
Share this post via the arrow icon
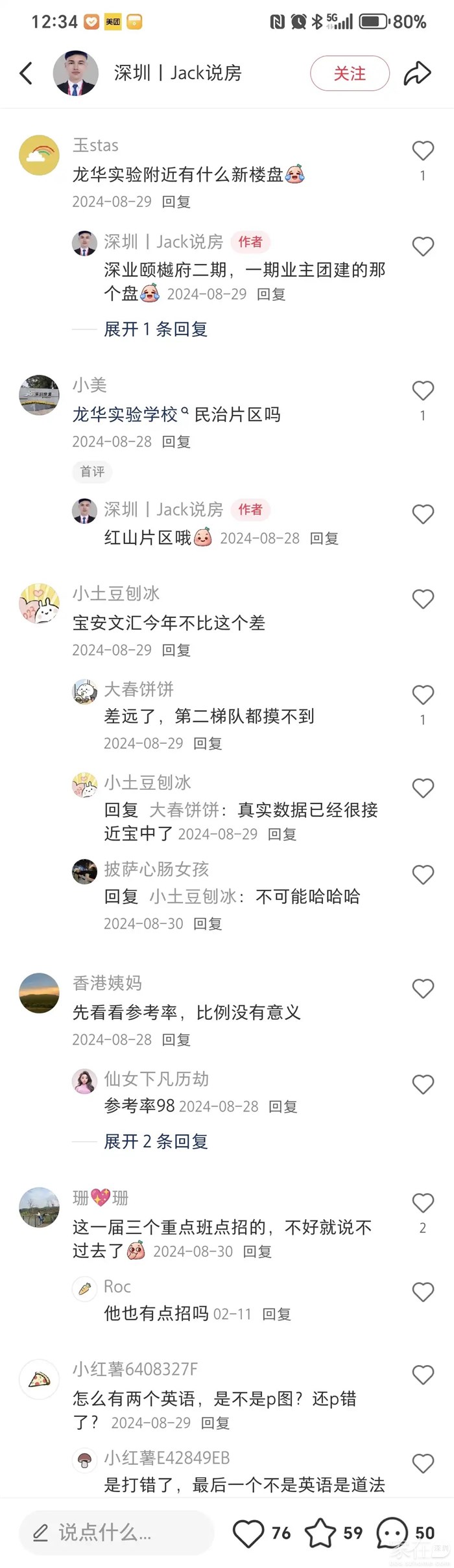417,73
